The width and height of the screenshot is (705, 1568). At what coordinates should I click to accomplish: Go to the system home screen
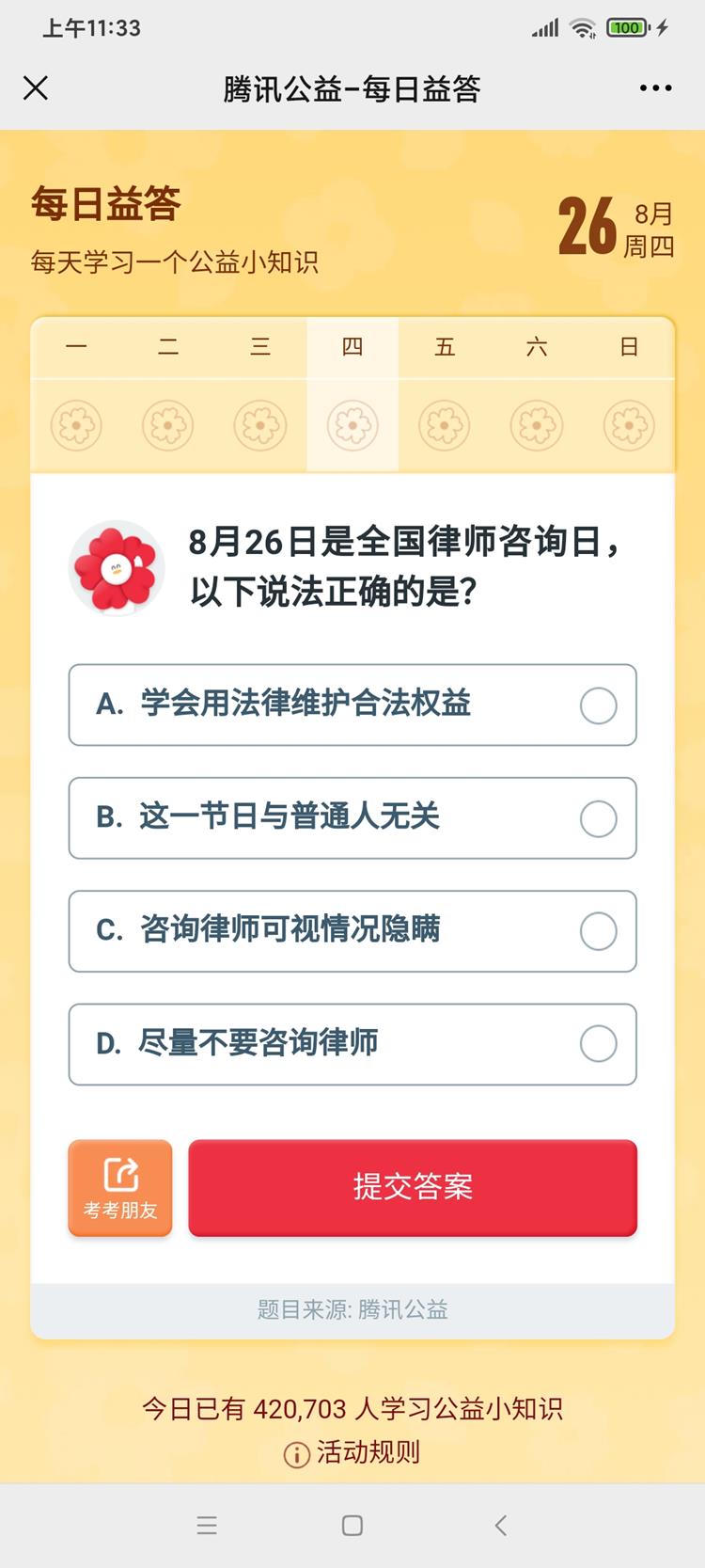352,1526
